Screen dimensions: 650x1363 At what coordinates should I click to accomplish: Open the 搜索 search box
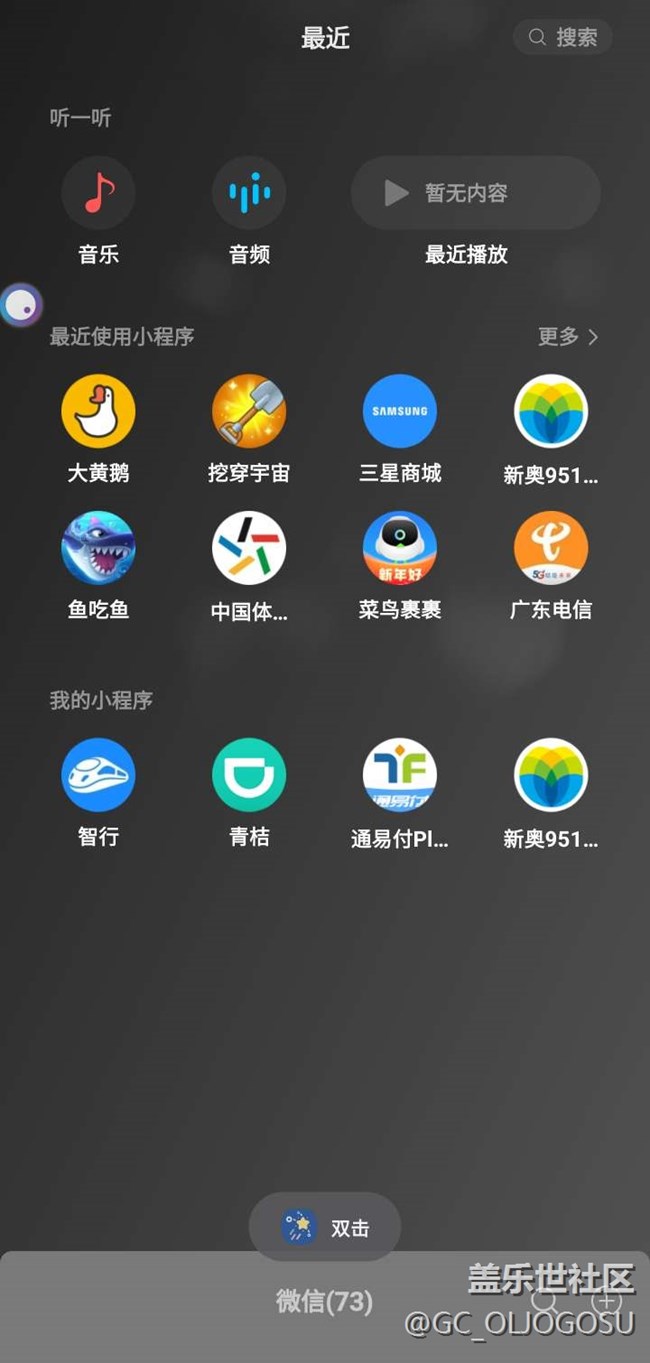(x=562, y=37)
